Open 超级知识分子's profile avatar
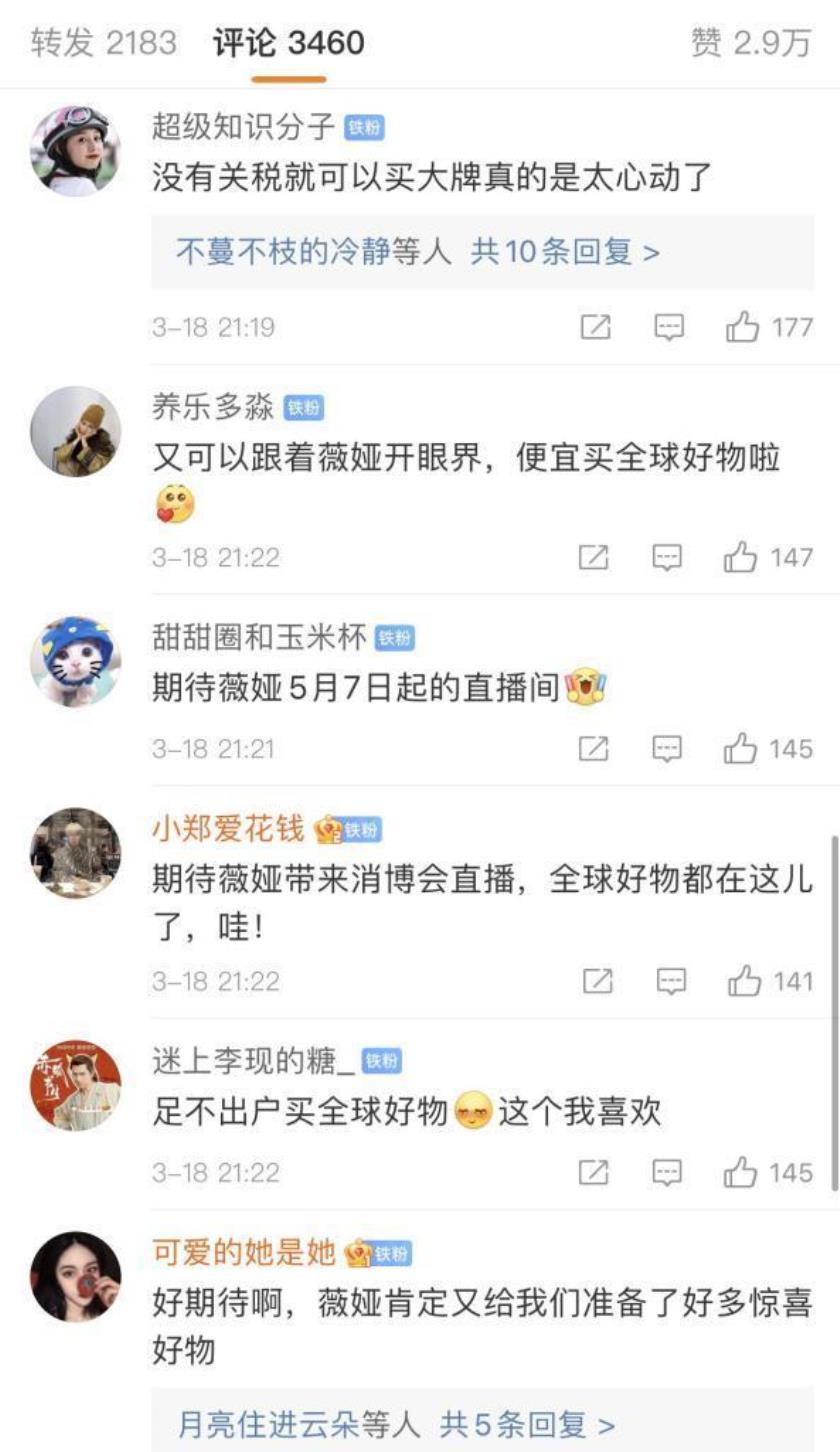Viewport: 840px width, 1452px height. click(76, 151)
